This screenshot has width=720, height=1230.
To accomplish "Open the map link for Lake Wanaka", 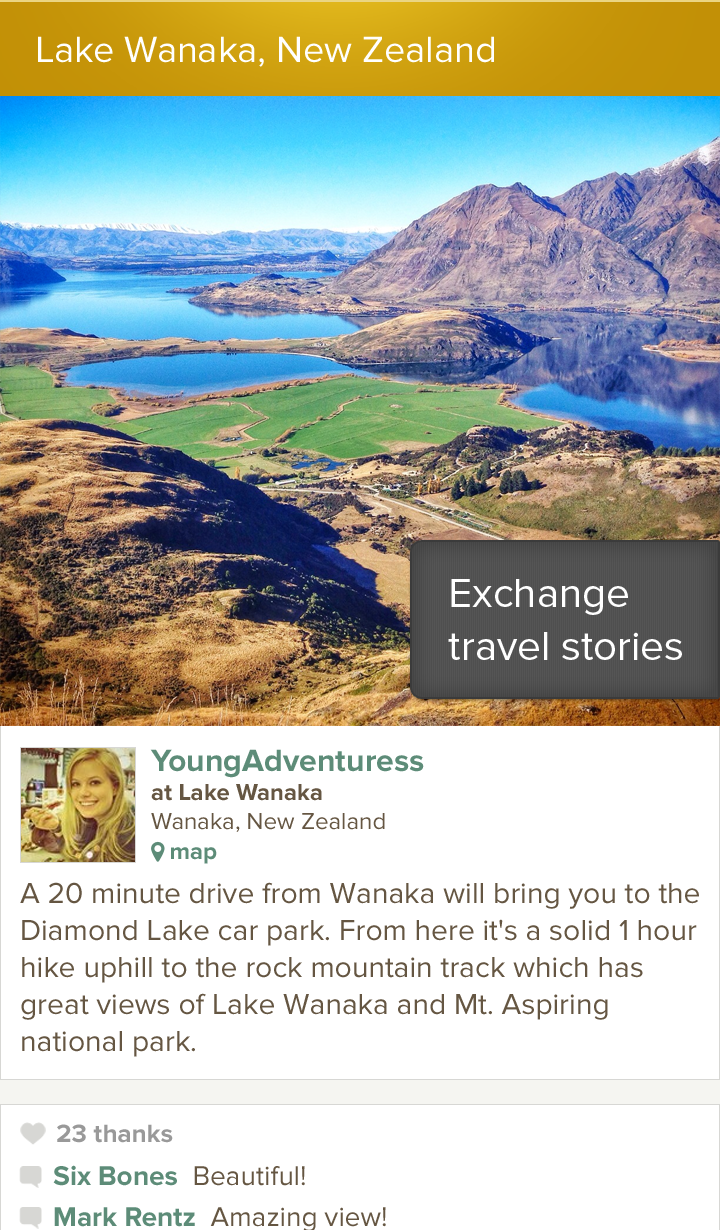I will pyautogui.click(x=184, y=852).
